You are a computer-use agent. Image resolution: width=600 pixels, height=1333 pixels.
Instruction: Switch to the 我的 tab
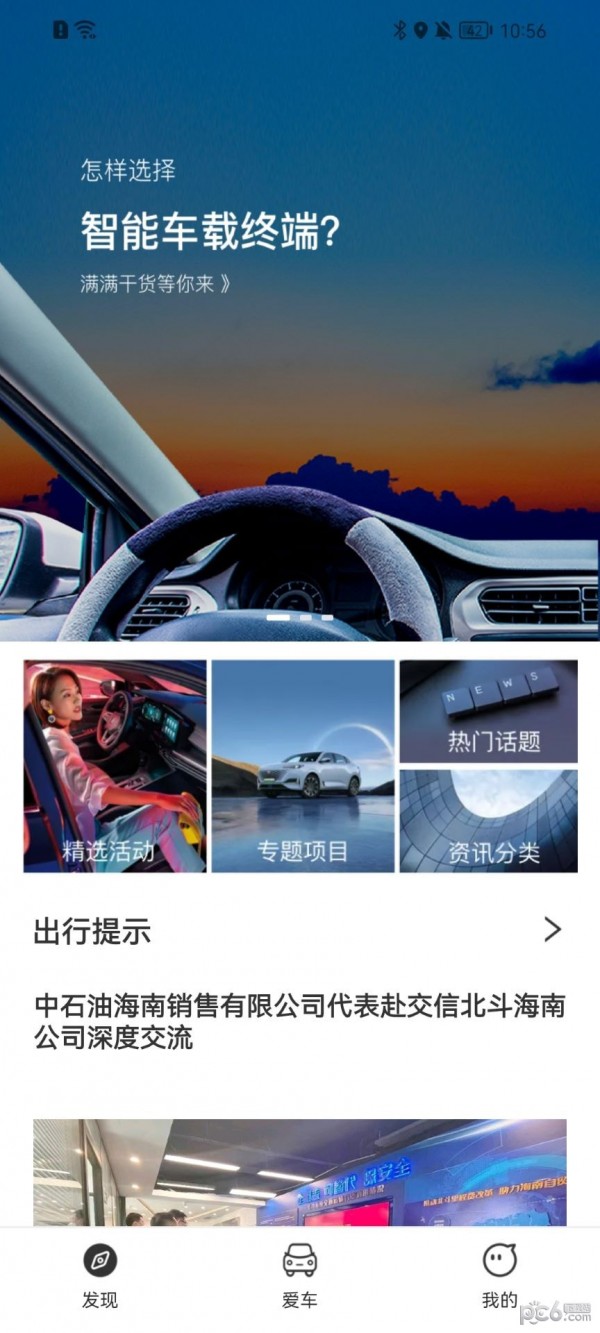(x=500, y=1275)
